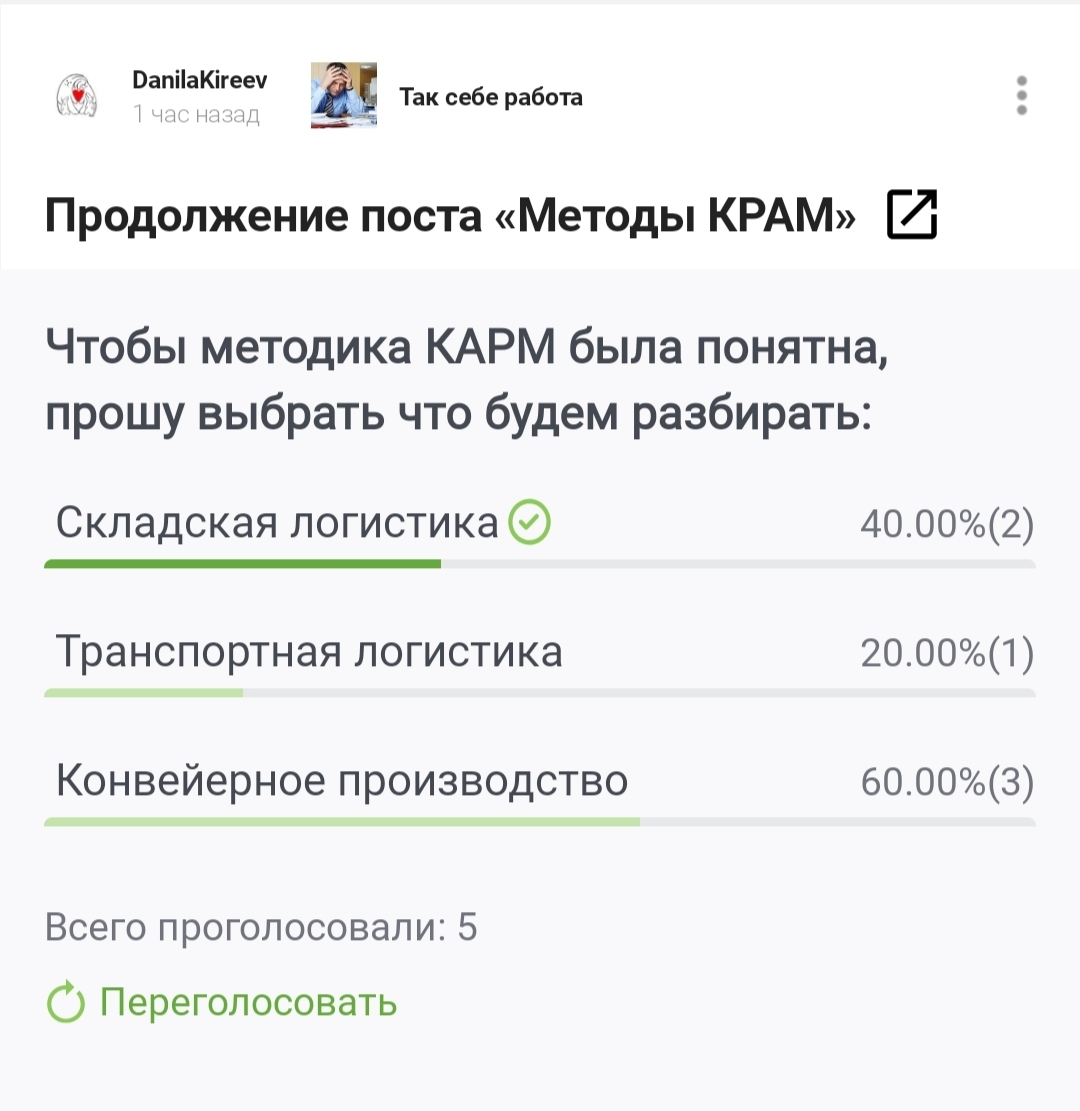The height and width of the screenshot is (1111, 1080).
Task: Open DanilaKireev's profile
Action: pos(199,80)
